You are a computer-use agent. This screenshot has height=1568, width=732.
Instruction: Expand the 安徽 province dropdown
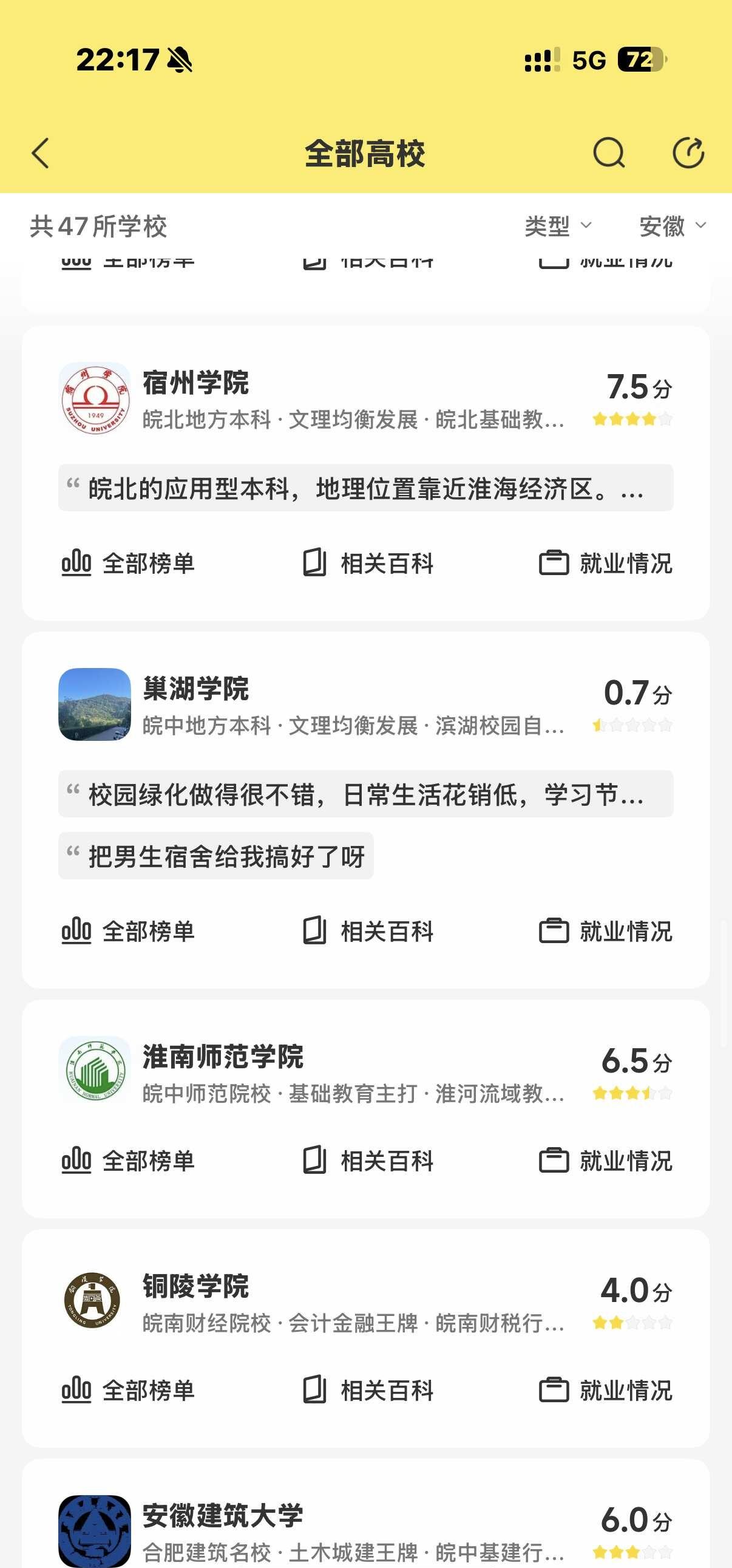tap(673, 227)
